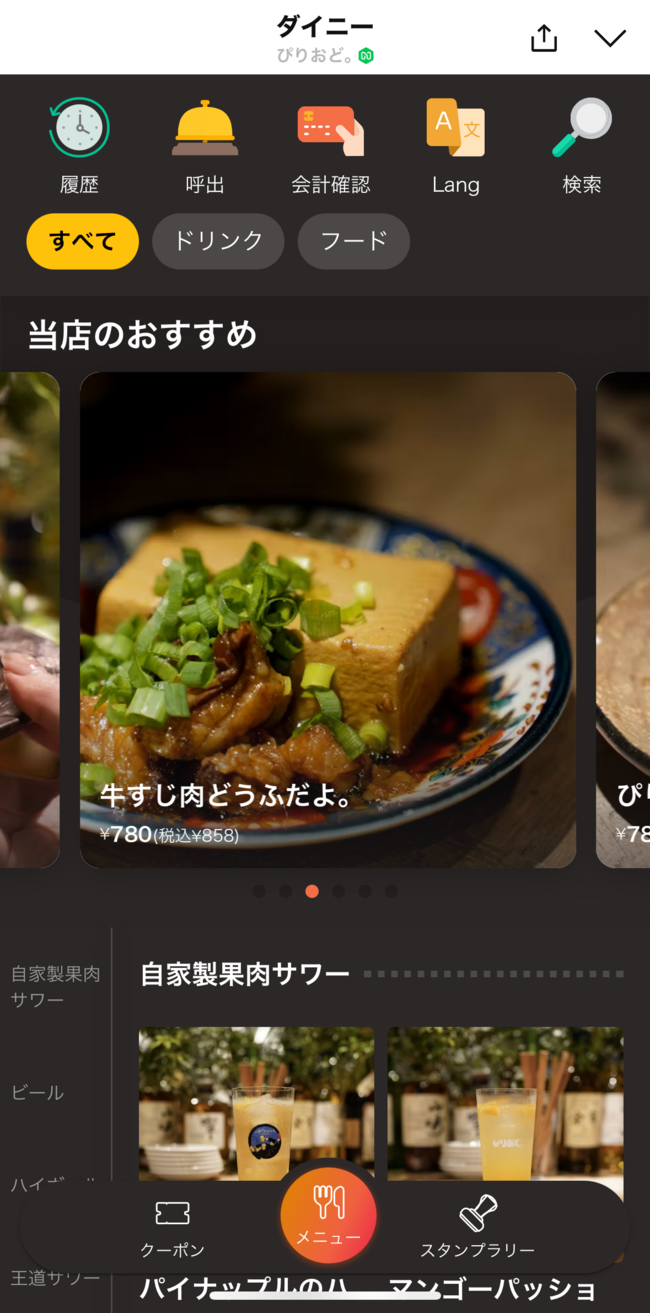This screenshot has width=650, height=1313.
Task: Filter the menu by ドリンク
Action: click(x=218, y=241)
